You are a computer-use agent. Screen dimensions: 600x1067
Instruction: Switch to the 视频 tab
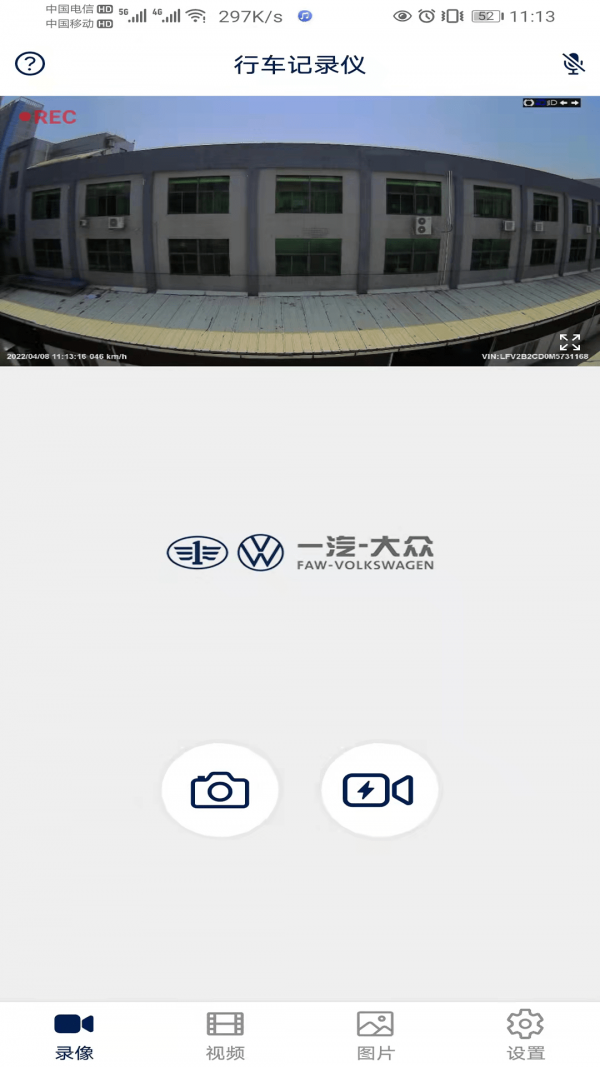(225, 1035)
